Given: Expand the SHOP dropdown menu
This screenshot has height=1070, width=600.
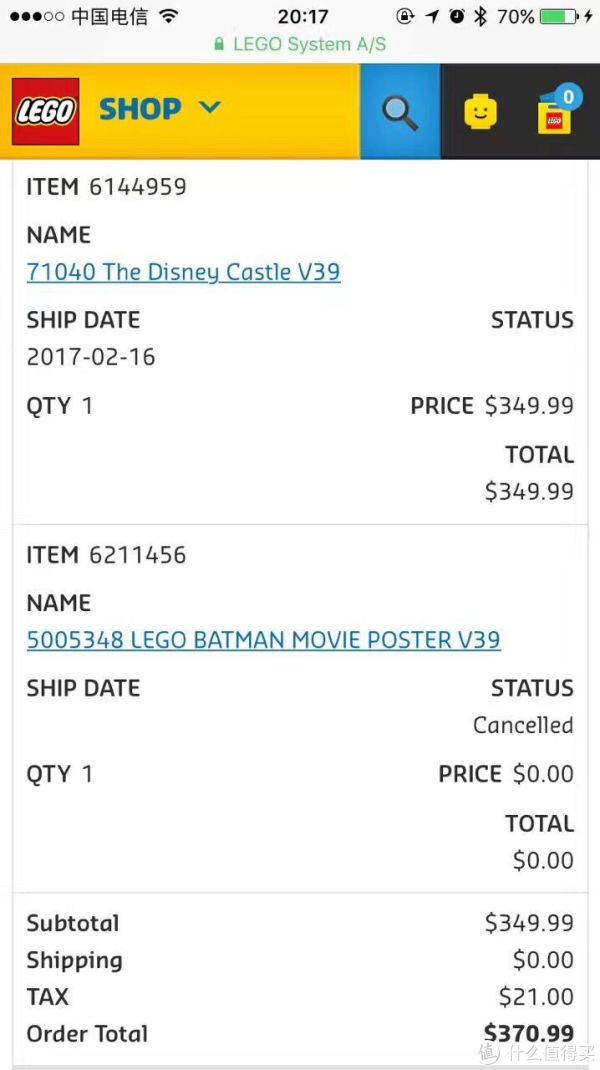Looking at the screenshot, I should click(x=160, y=109).
